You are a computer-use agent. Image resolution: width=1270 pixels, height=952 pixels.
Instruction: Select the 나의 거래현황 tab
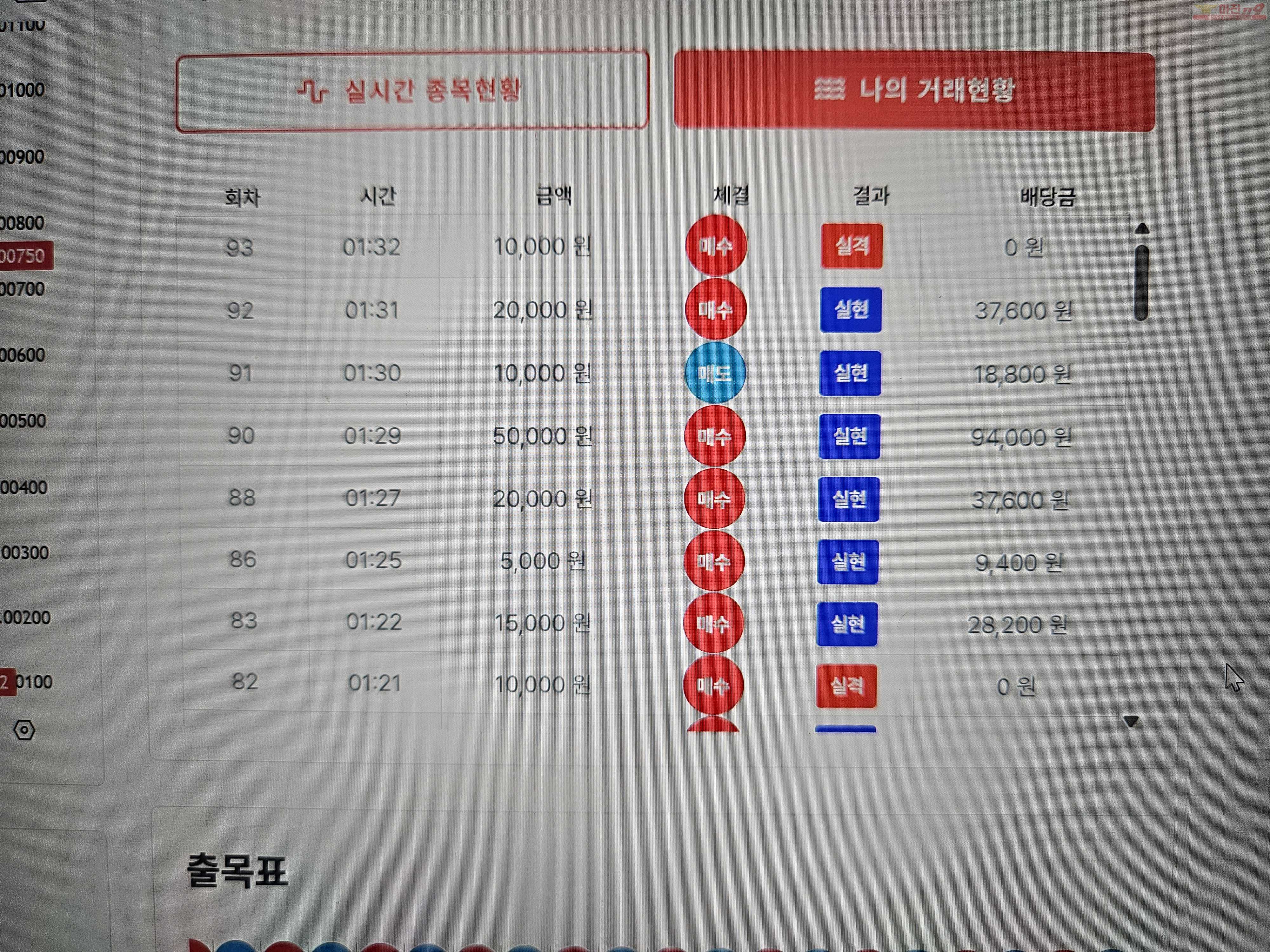(x=914, y=91)
